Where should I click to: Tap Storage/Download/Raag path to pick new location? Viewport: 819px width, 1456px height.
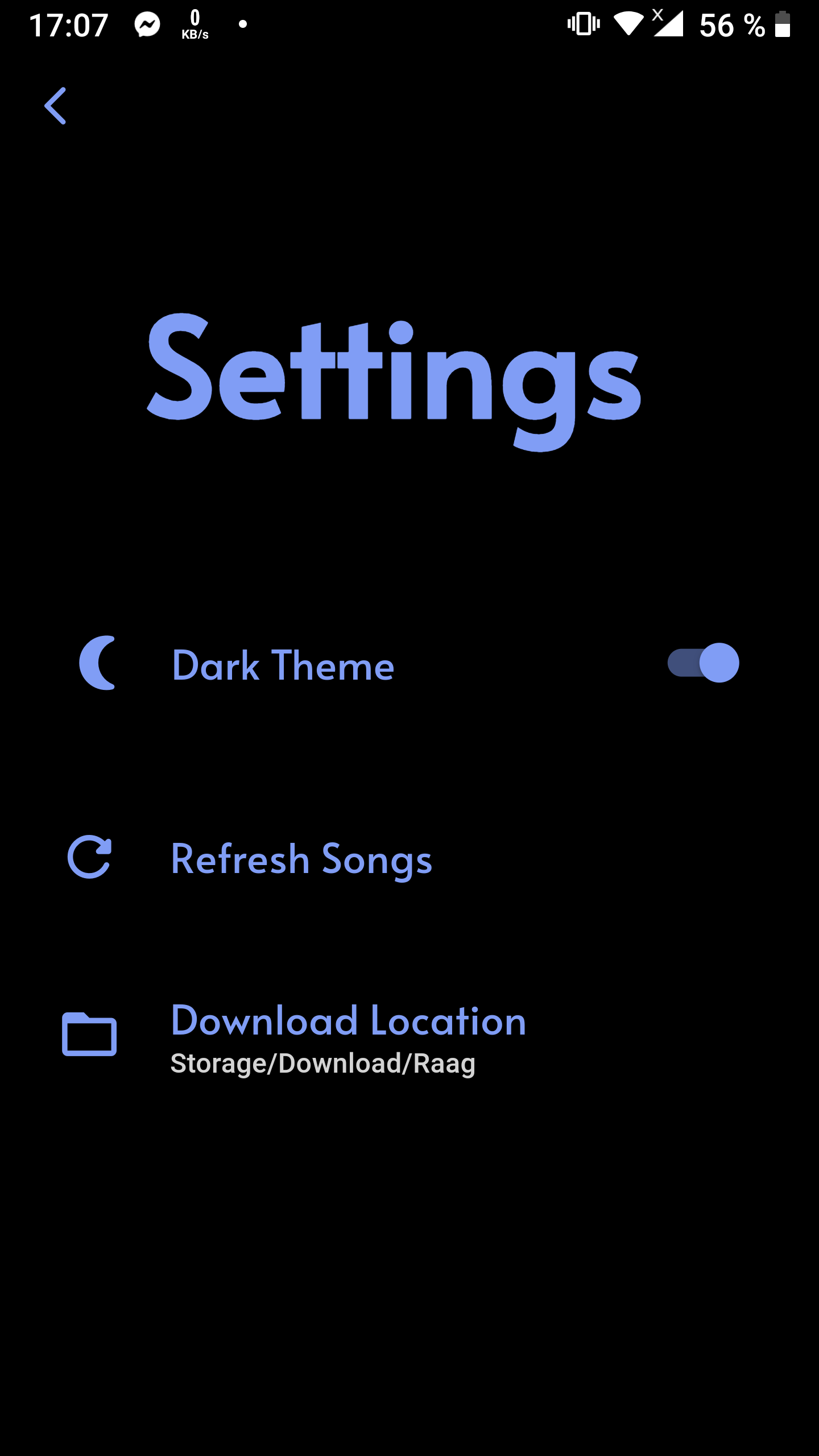(x=322, y=1064)
